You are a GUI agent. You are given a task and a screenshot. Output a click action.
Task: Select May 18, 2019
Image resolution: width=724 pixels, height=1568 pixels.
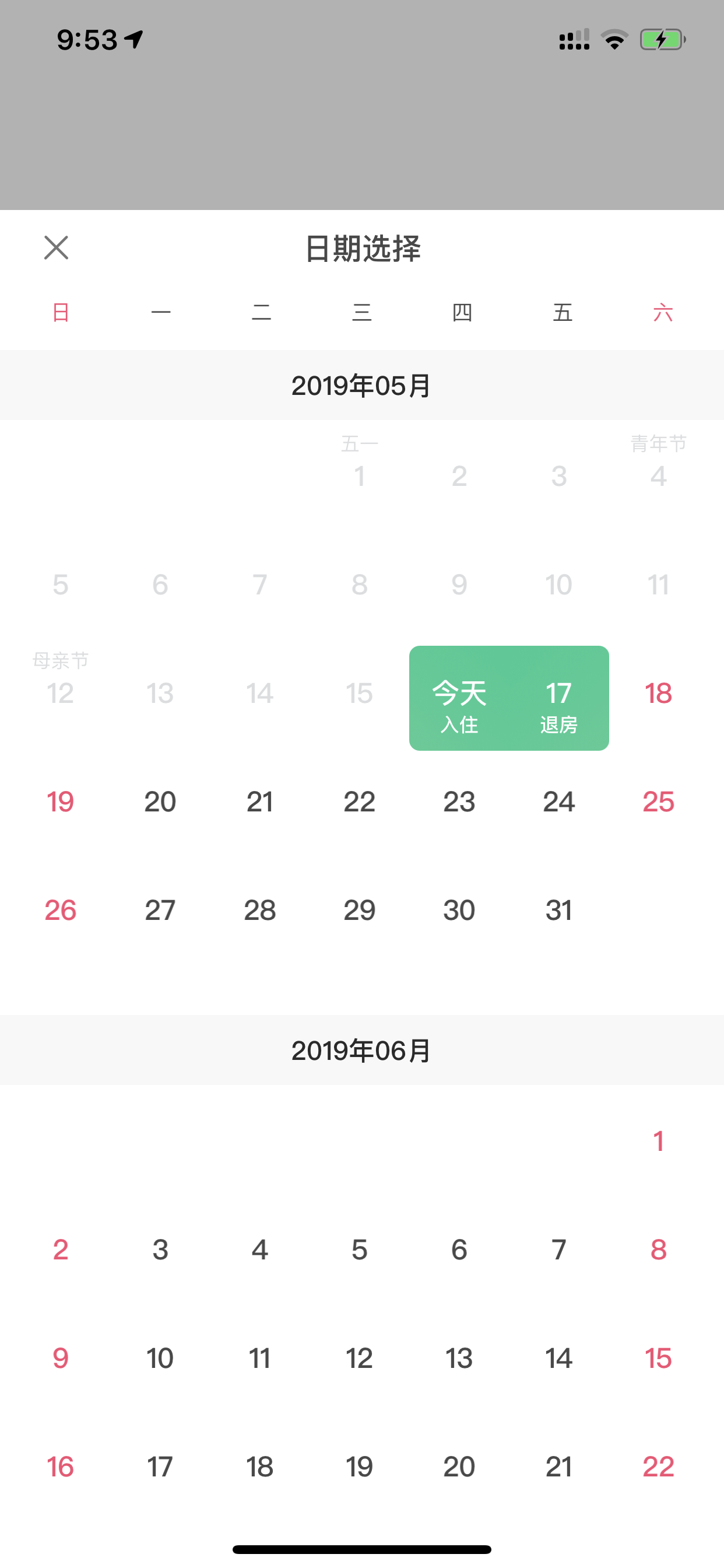pyautogui.click(x=658, y=694)
